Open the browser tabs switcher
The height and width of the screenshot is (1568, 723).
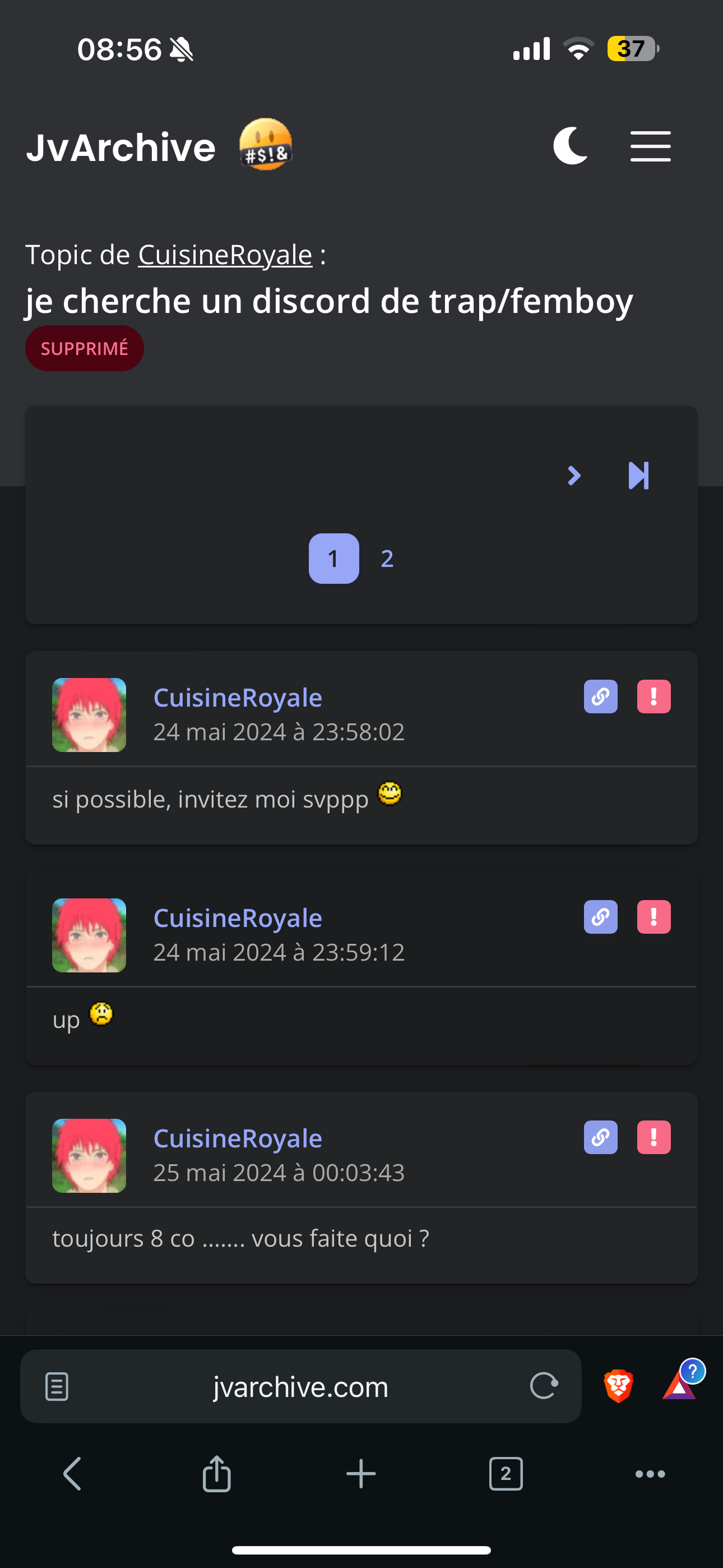click(506, 1474)
